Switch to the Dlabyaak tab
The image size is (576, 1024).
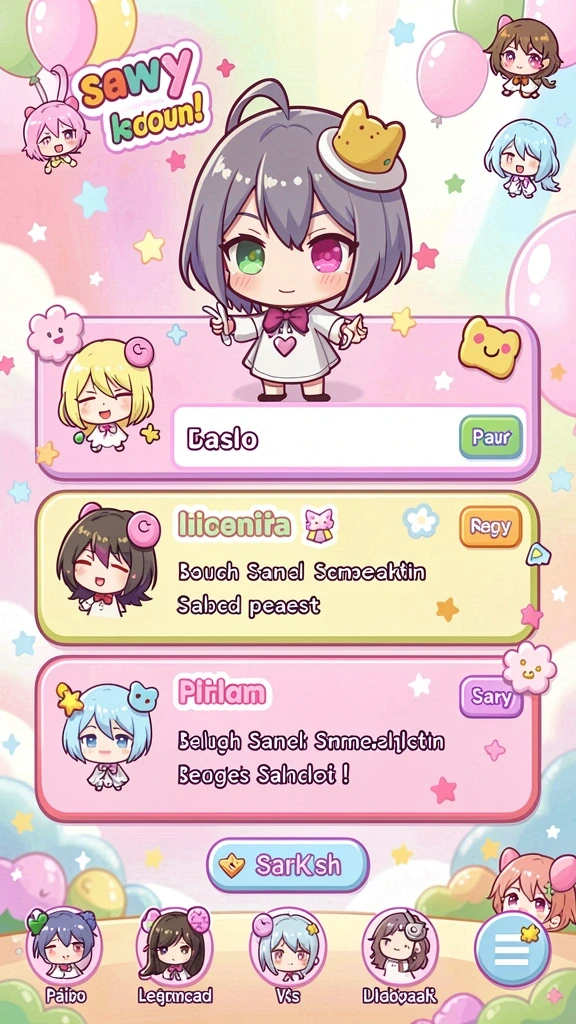(400, 950)
